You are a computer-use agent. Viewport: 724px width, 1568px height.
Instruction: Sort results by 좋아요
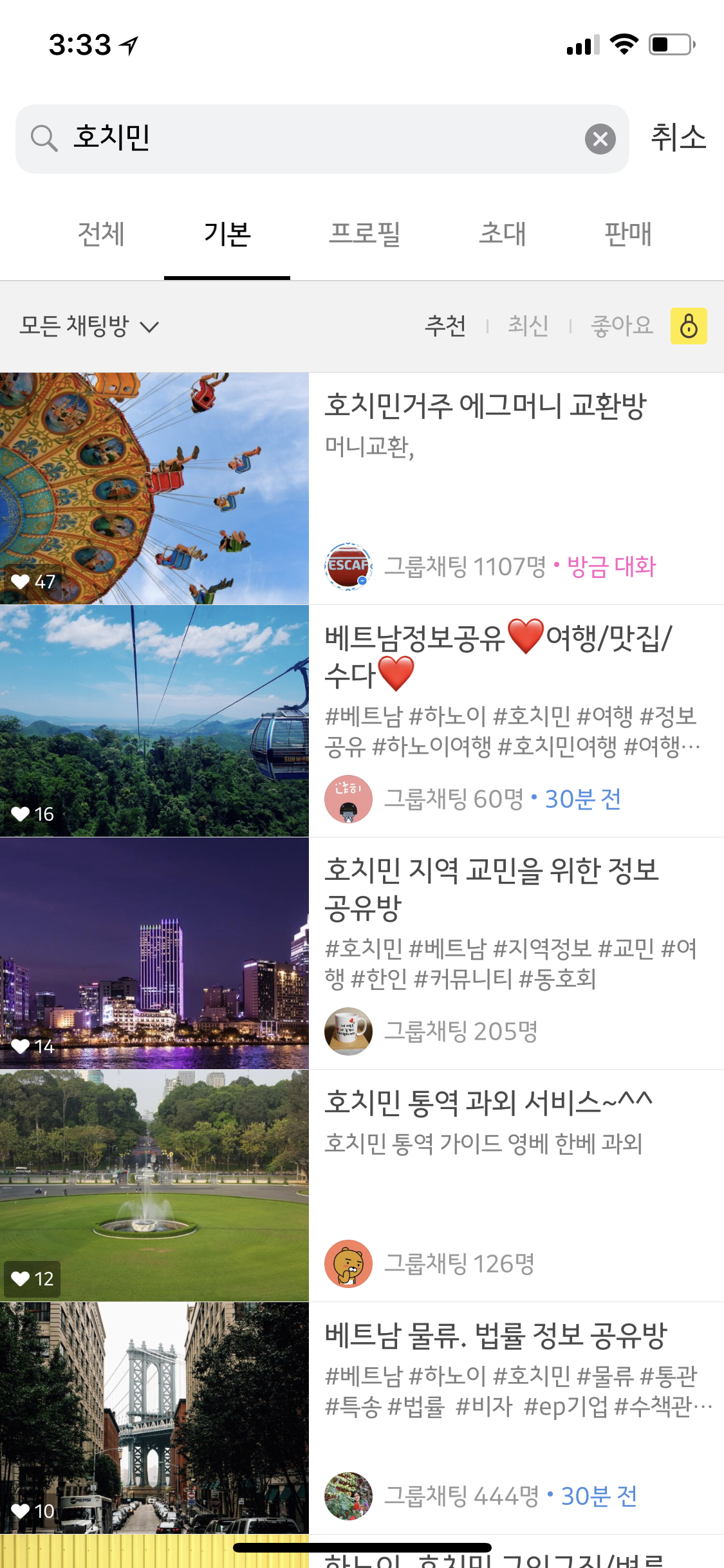tap(621, 326)
